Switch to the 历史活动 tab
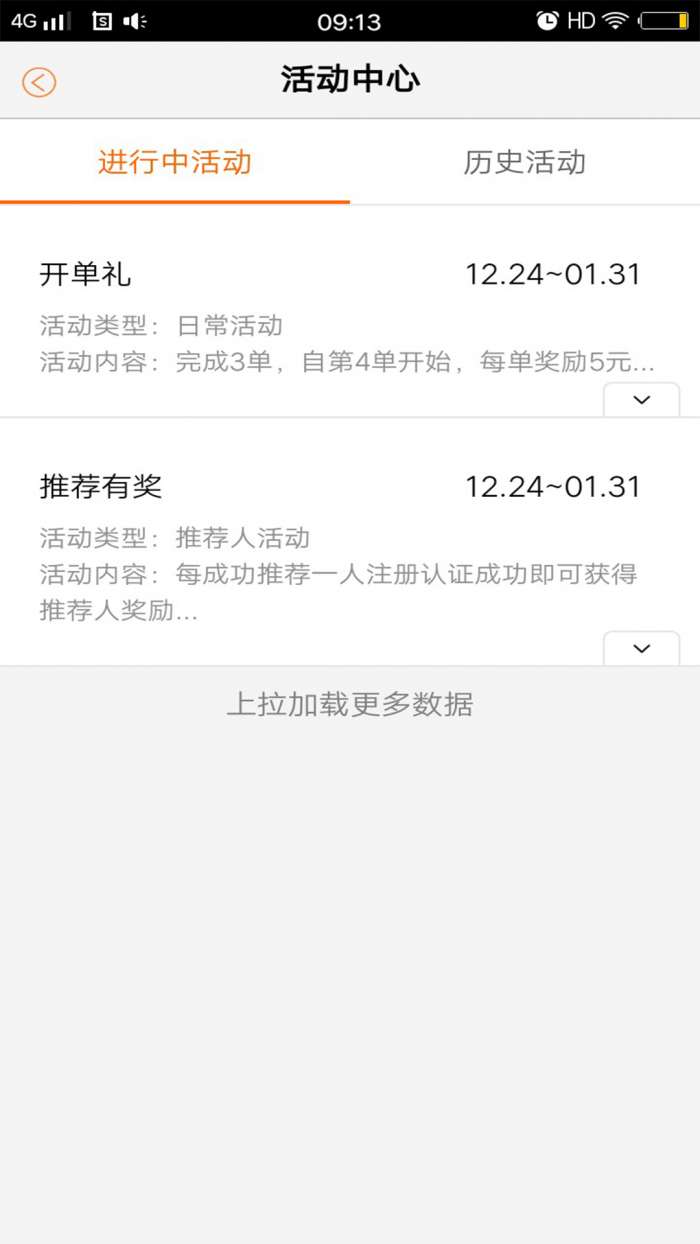The image size is (700, 1244). 524,163
